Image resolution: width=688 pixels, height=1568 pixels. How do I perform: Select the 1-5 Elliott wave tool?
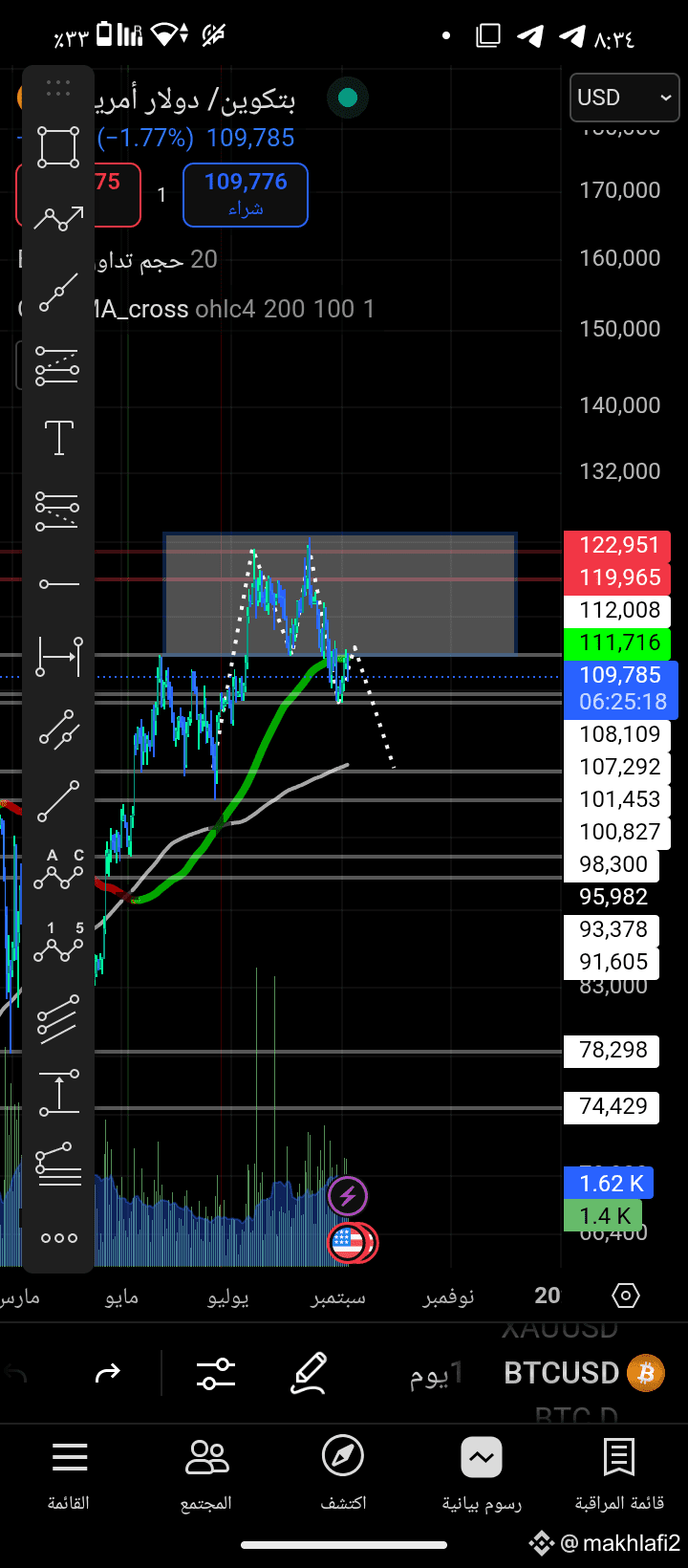(x=58, y=943)
